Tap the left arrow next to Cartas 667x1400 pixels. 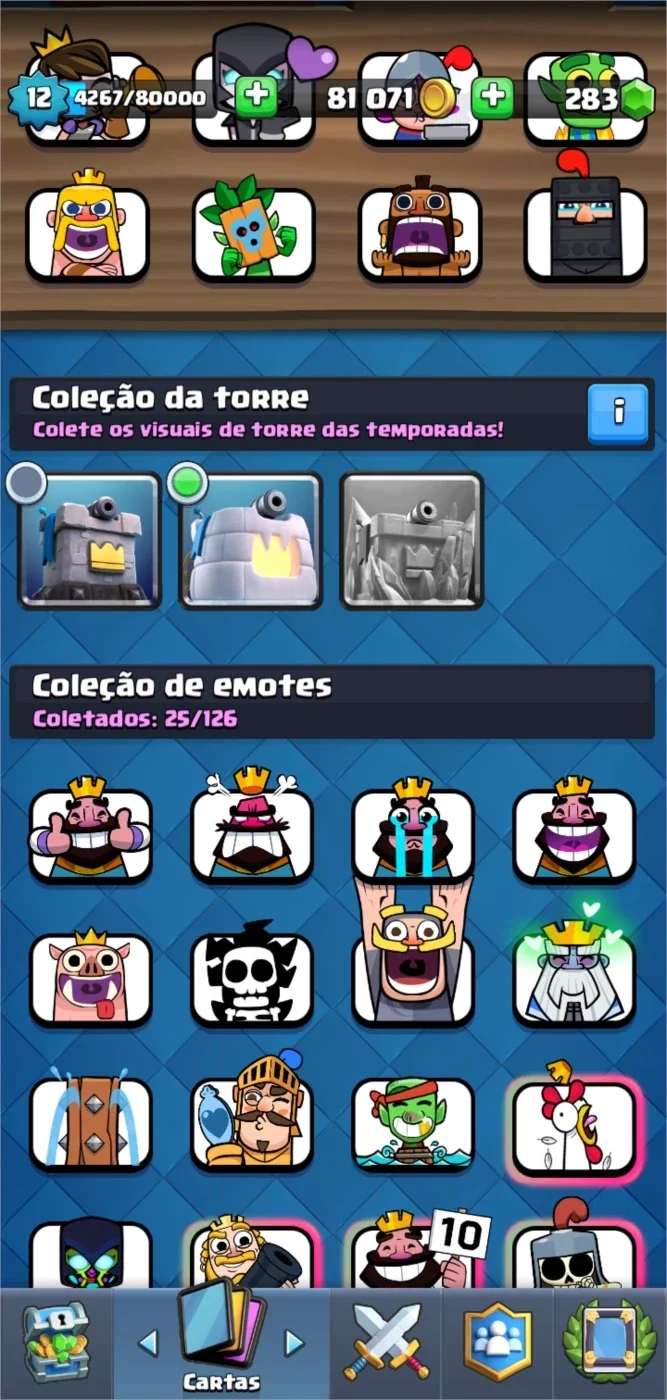tap(148, 1342)
